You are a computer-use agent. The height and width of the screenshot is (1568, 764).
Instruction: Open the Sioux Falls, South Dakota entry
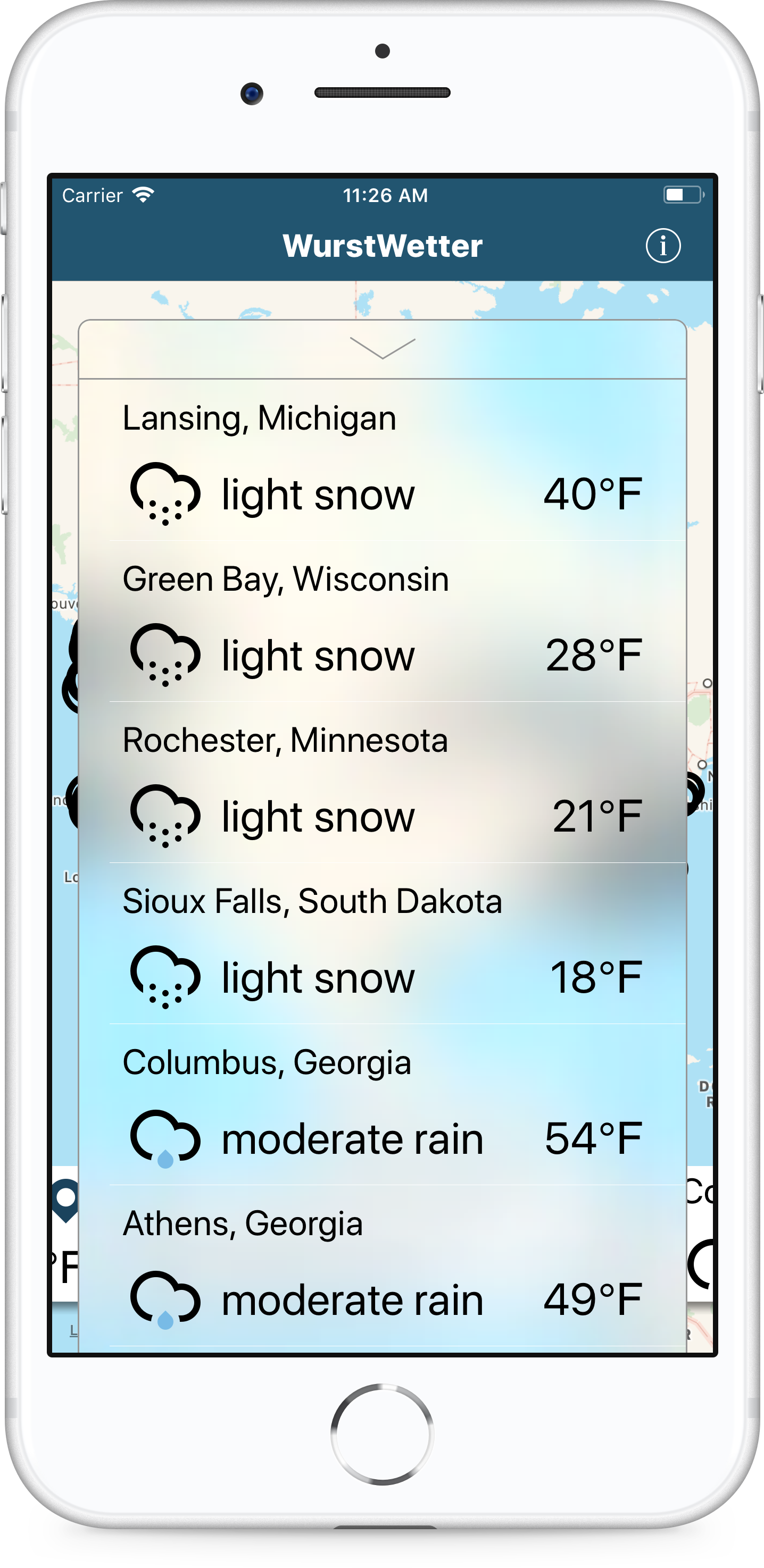pos(383,943)
